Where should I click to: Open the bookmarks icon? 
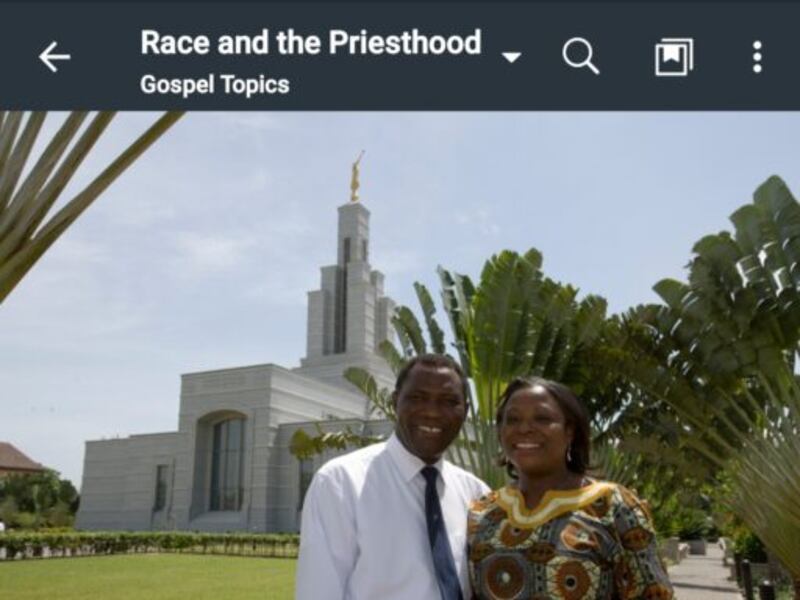click(x=673, y=57)
